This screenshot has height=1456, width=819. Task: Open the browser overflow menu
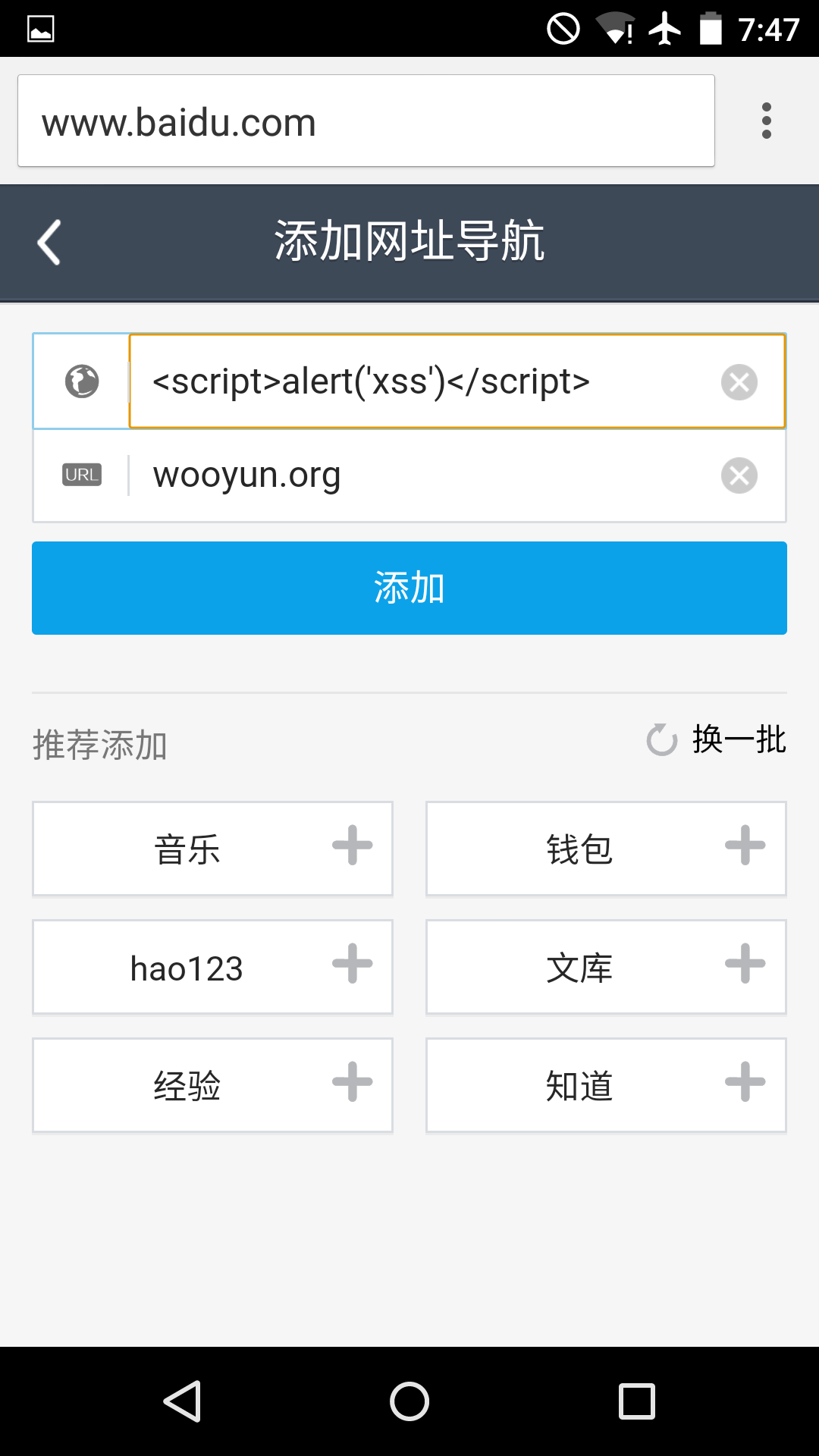pos(767,121)
